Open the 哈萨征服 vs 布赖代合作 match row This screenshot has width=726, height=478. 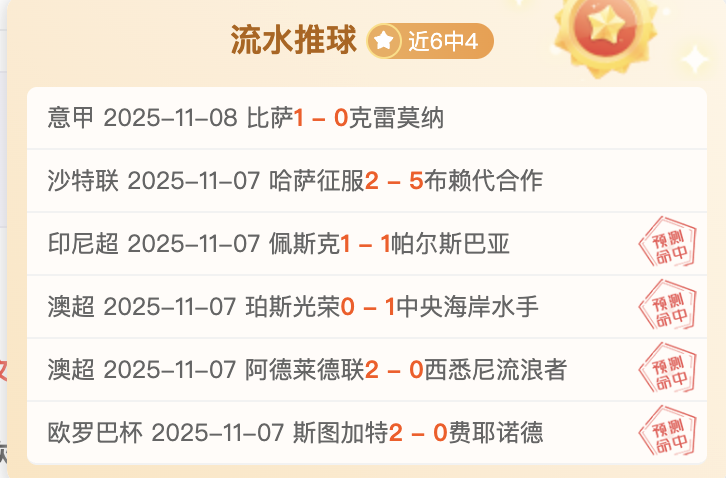click(x=295, y=181)
